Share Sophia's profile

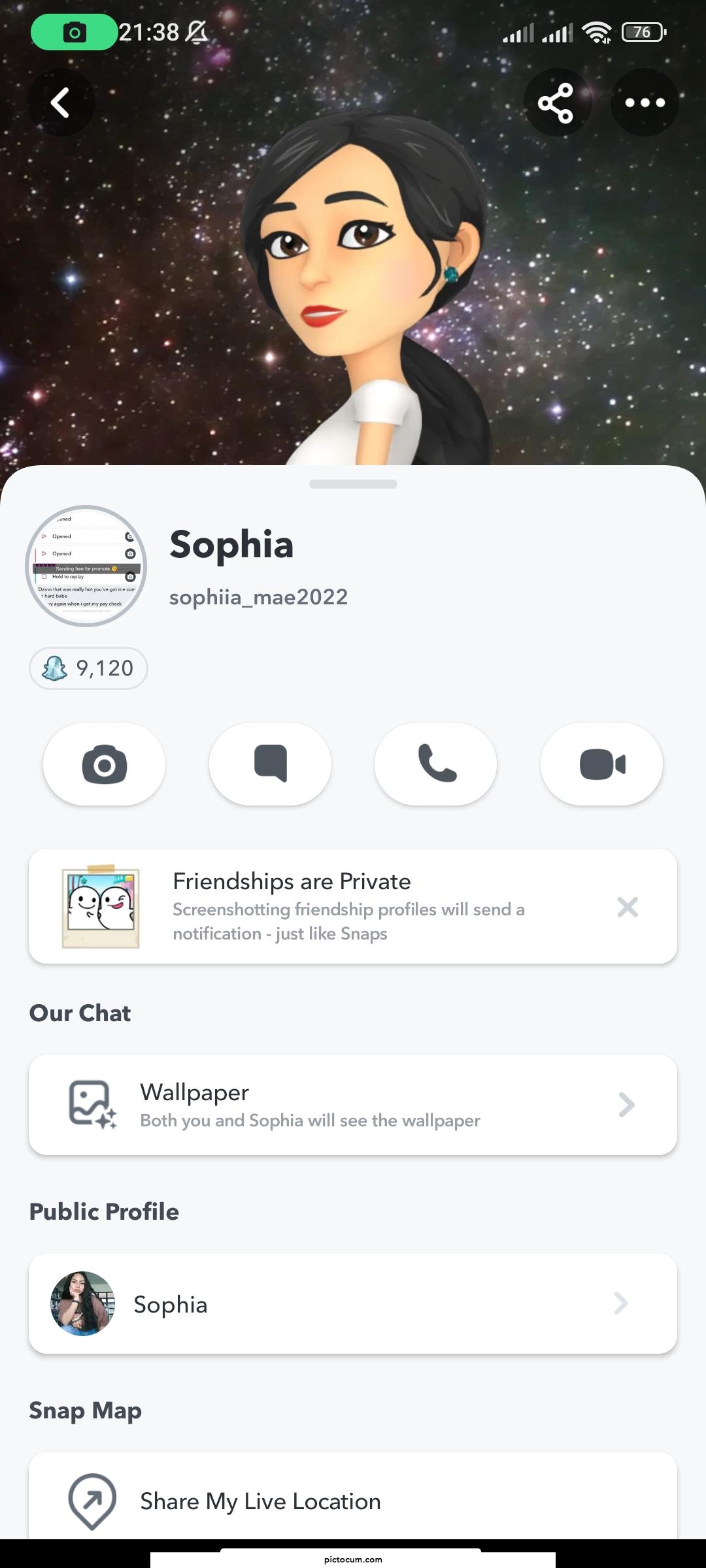557,103
